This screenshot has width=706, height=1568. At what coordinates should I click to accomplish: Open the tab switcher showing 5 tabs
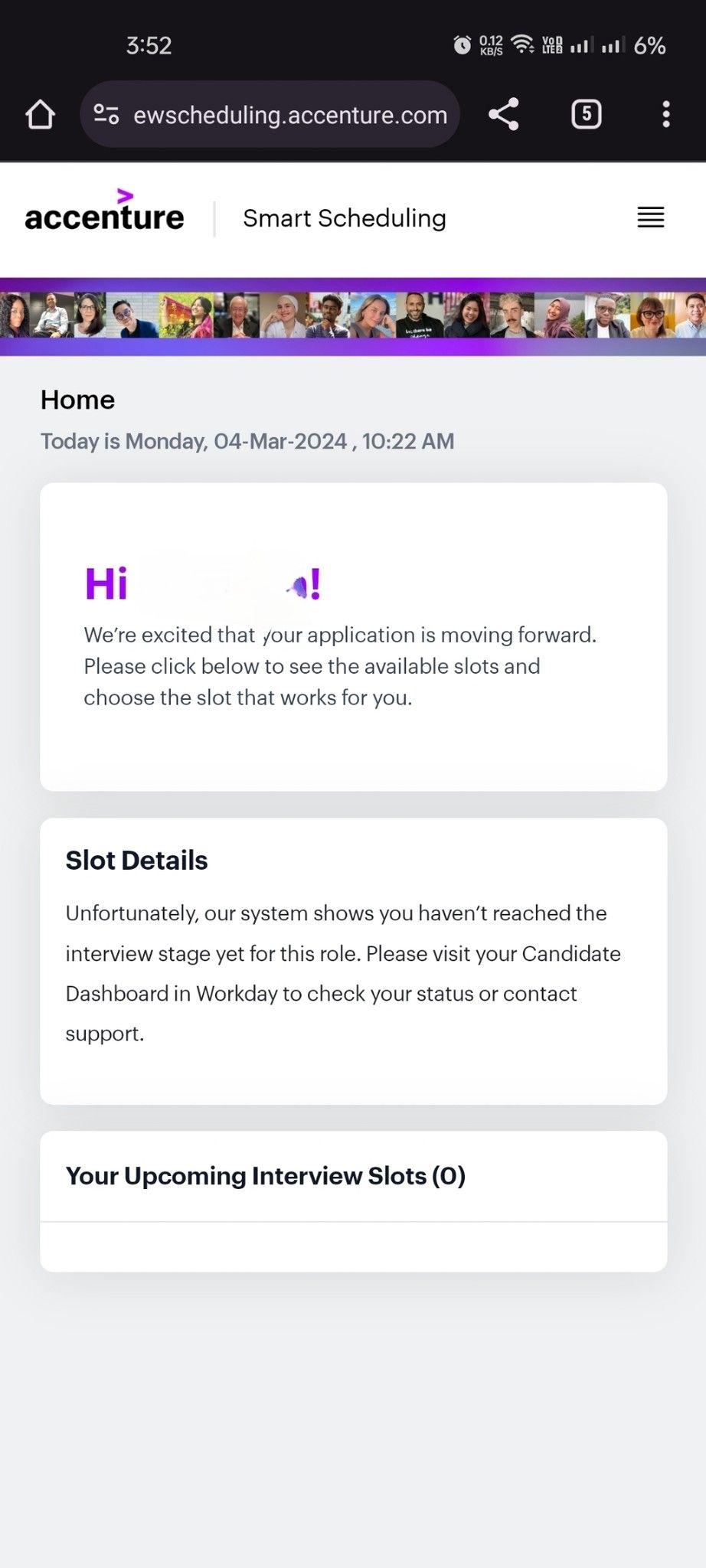(x=586, y=115)
